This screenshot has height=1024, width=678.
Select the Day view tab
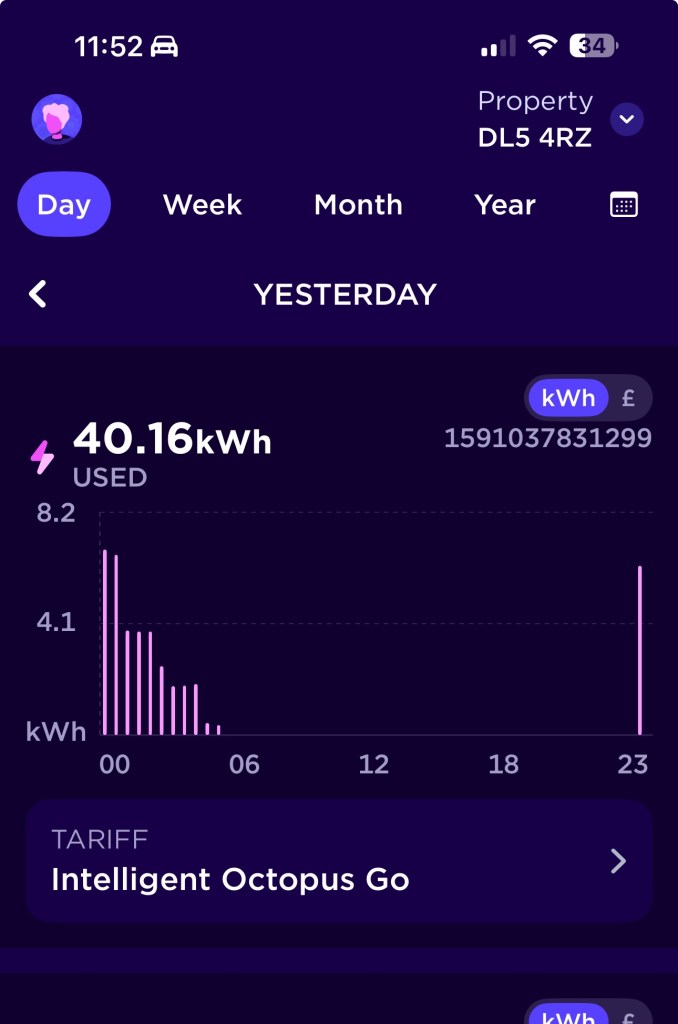64,205
